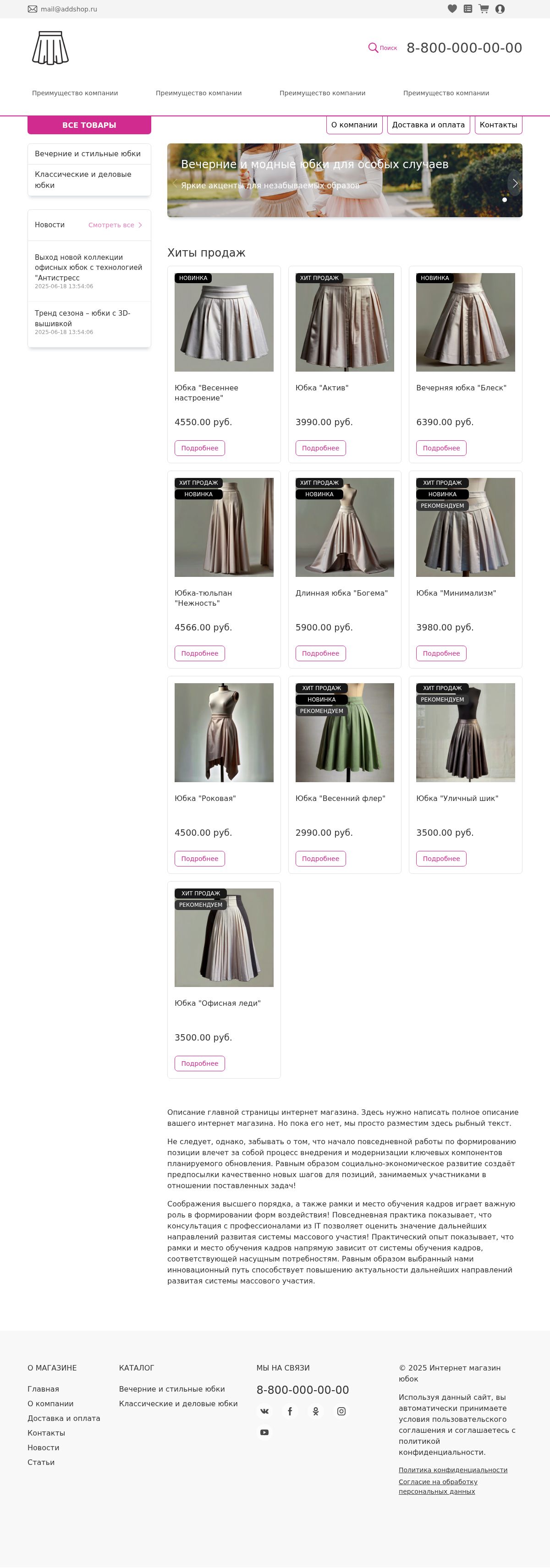Open the VK social icon

pyautogui.click(x=264, y=1411)
